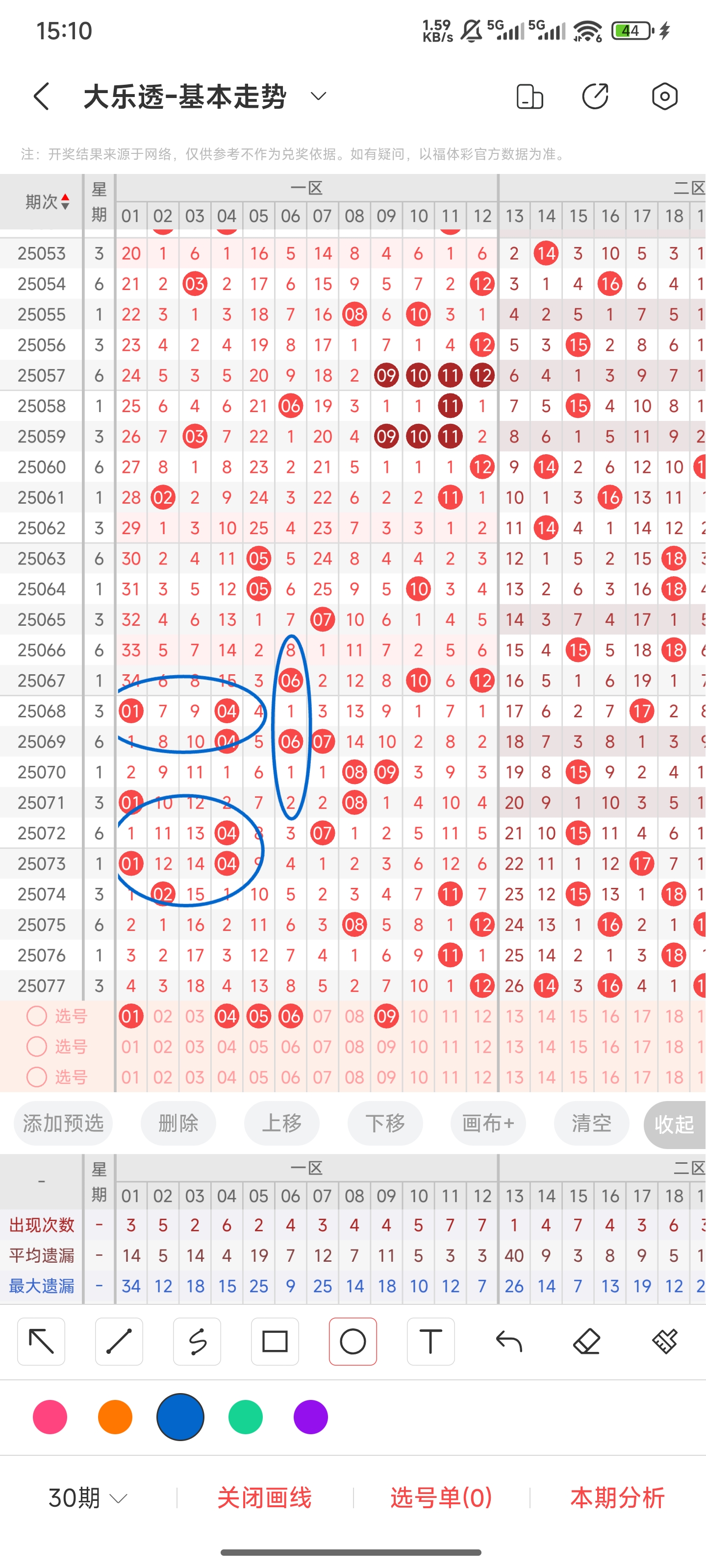706x1568 pixels.
Task: Select the rectangle drawing tool
Action: click(275, 1341)
